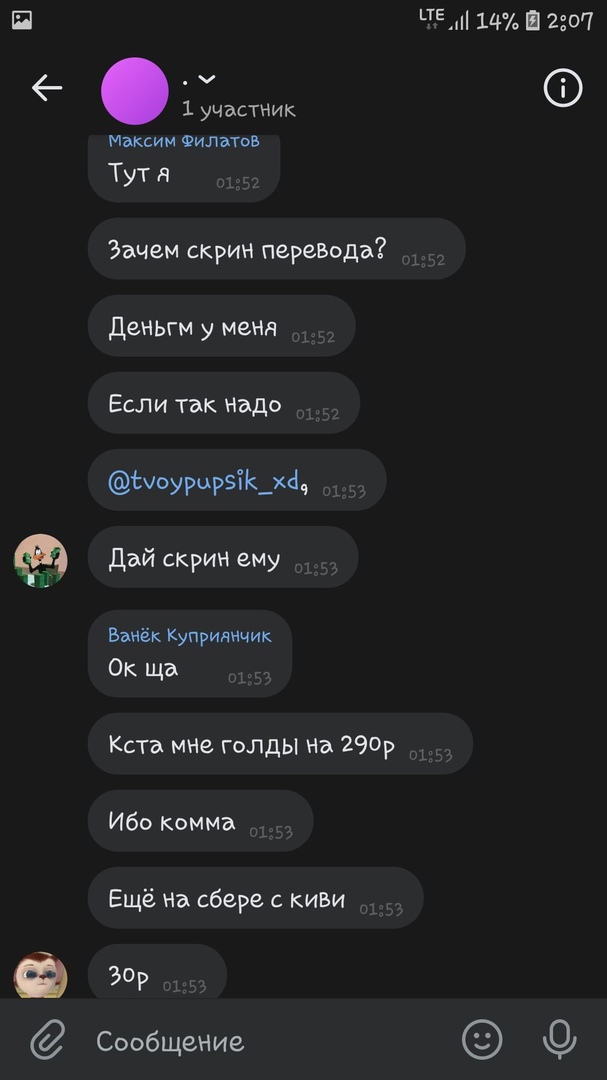This screenshot has height=1080, width=607.
Task: Focus the Сообщение message field
Action: coord(260,1041)
